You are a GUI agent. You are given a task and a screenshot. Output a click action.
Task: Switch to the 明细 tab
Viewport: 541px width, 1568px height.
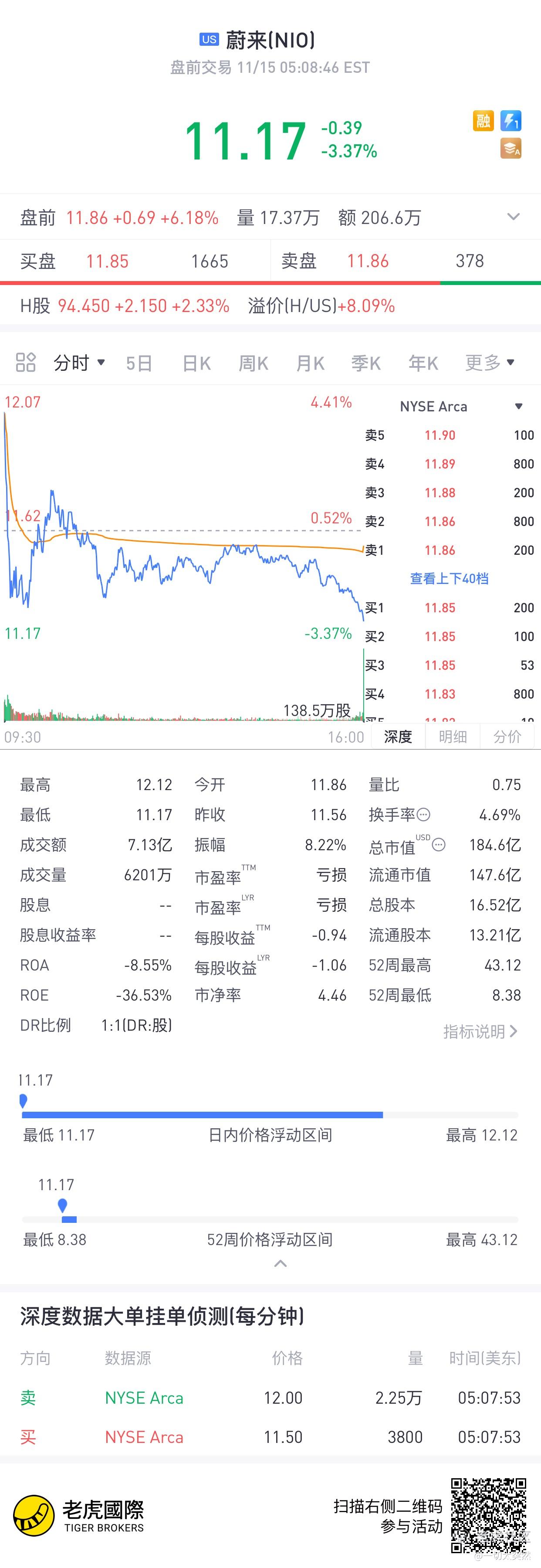click(453, 737)
